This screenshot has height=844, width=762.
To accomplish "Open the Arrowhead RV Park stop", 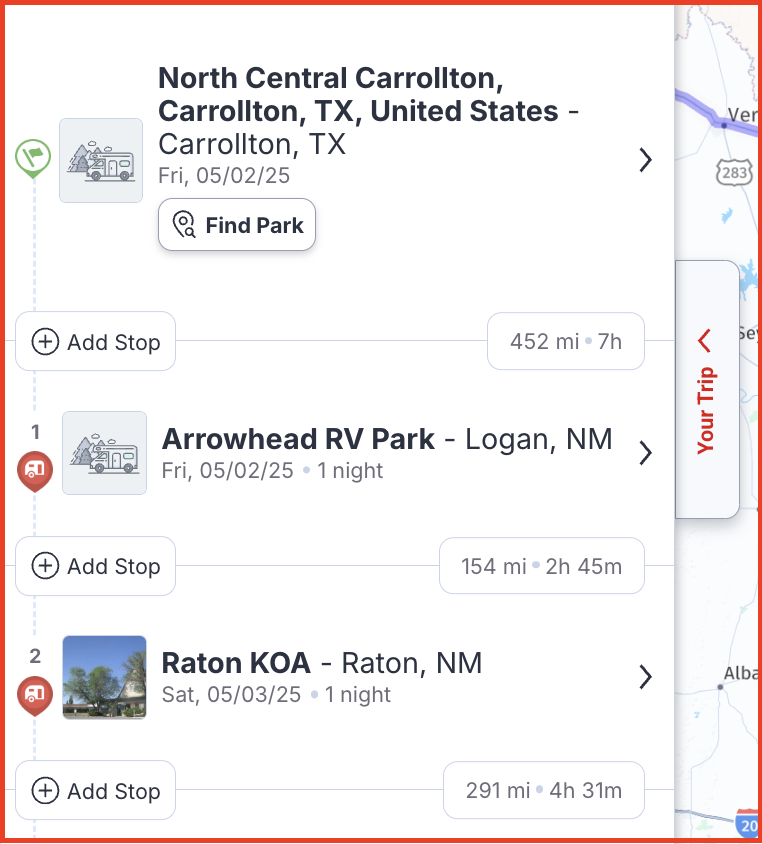I will click(x=645, y=453).
